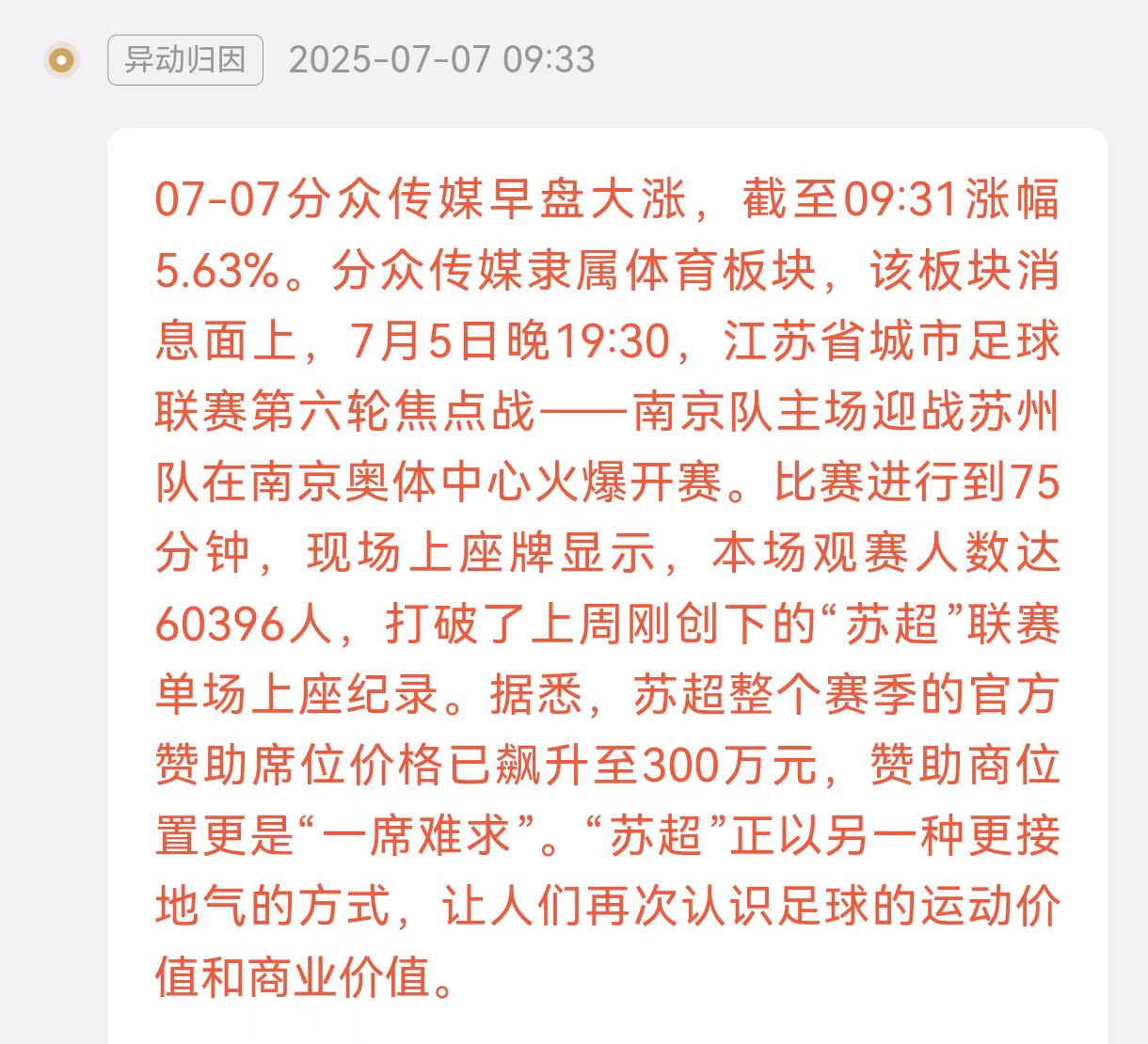Tap the 异动归因 tag
This screenshot has height=1044, width=1148.
185,60
